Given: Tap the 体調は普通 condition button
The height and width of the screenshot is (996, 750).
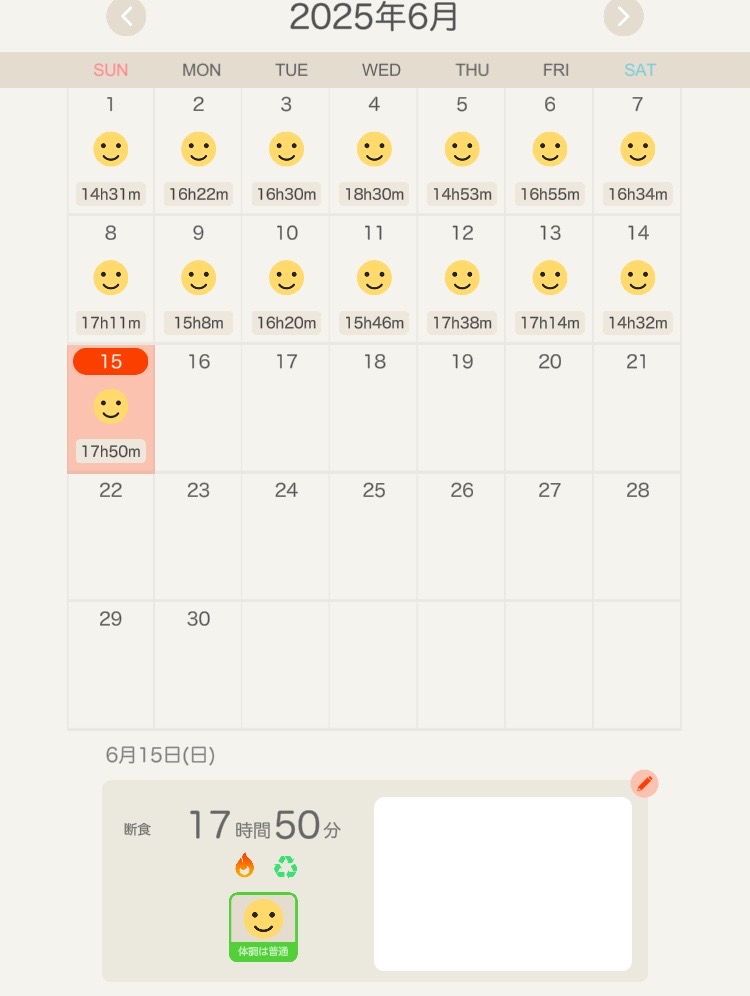Looking at the screenshot, I should [x=263, y=927].
